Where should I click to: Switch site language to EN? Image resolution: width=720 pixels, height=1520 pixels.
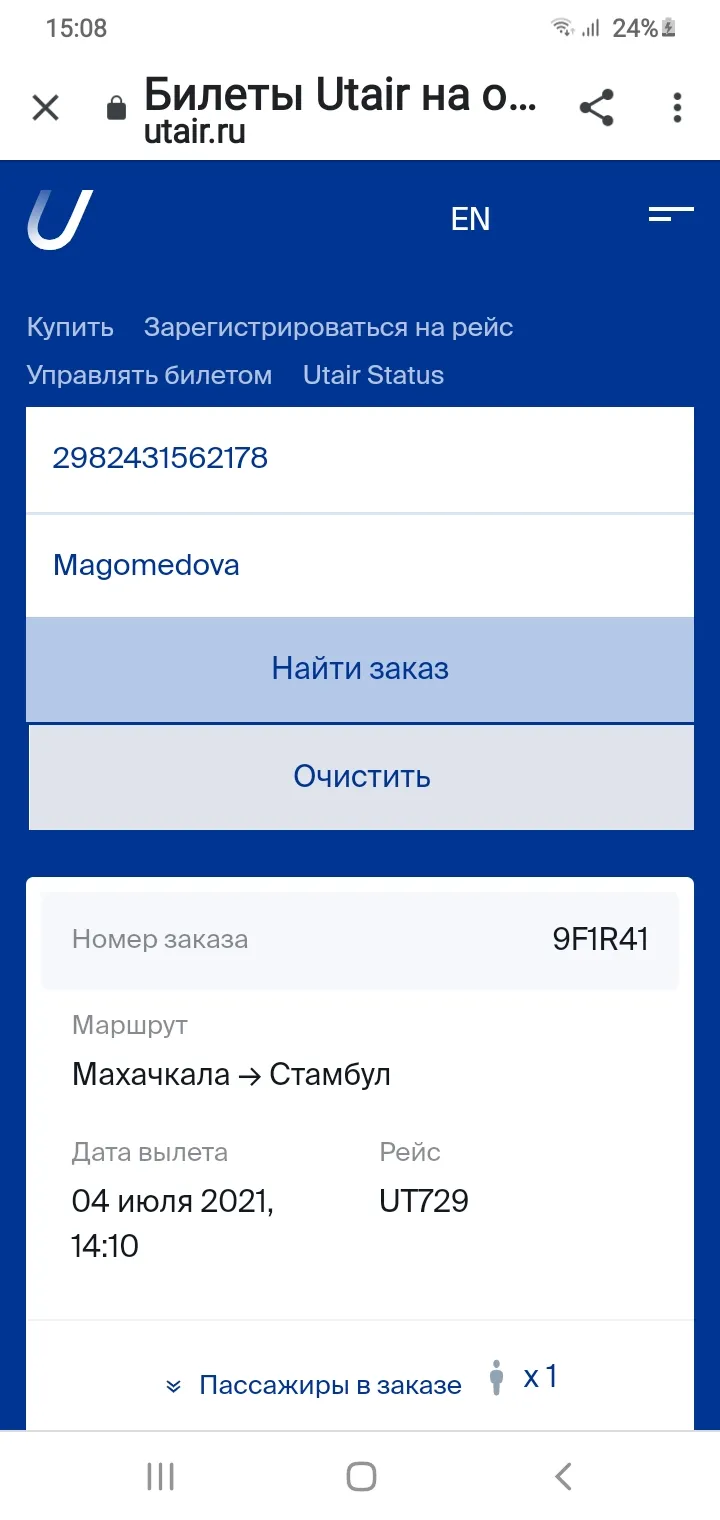pyautogui.click(x=470, y=219)
